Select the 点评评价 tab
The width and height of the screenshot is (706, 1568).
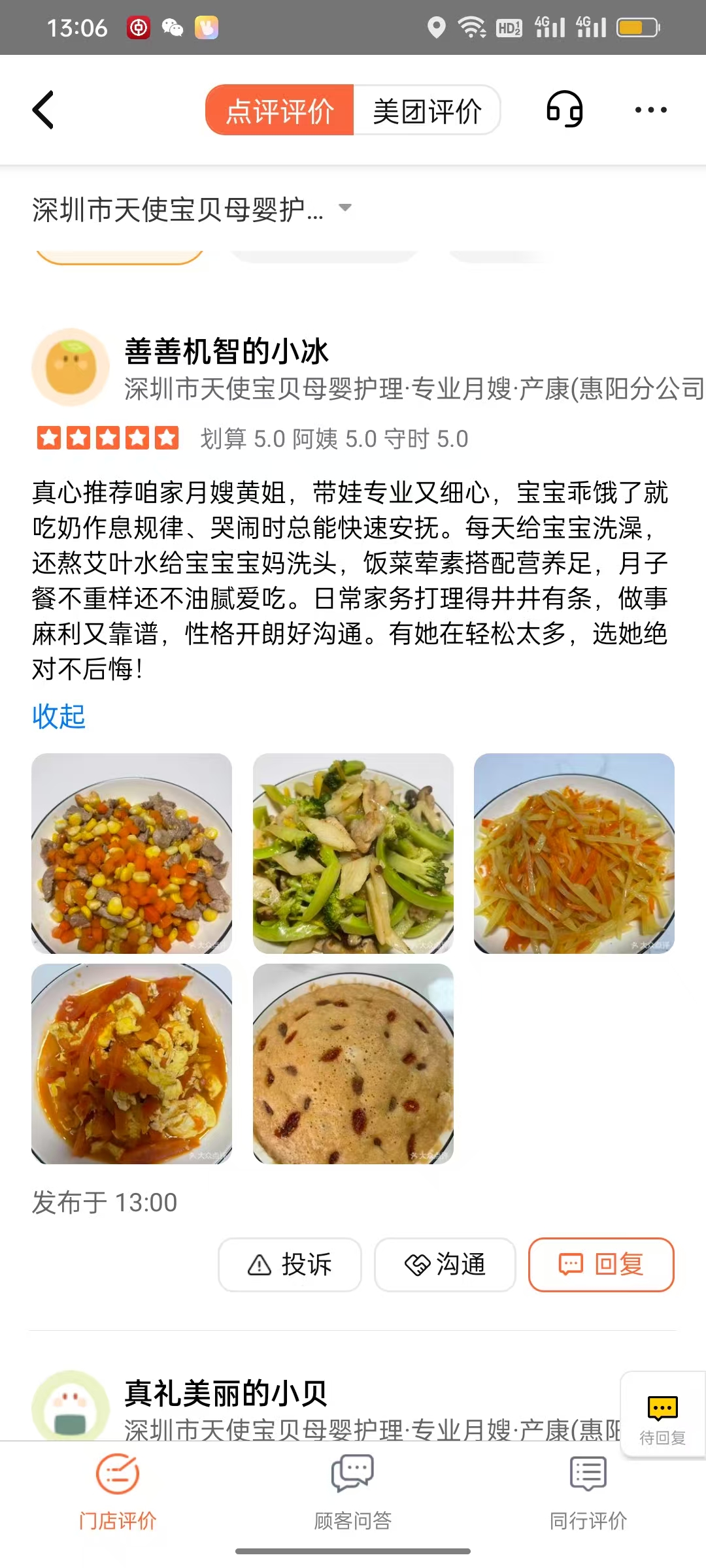(x=280, y=110)
